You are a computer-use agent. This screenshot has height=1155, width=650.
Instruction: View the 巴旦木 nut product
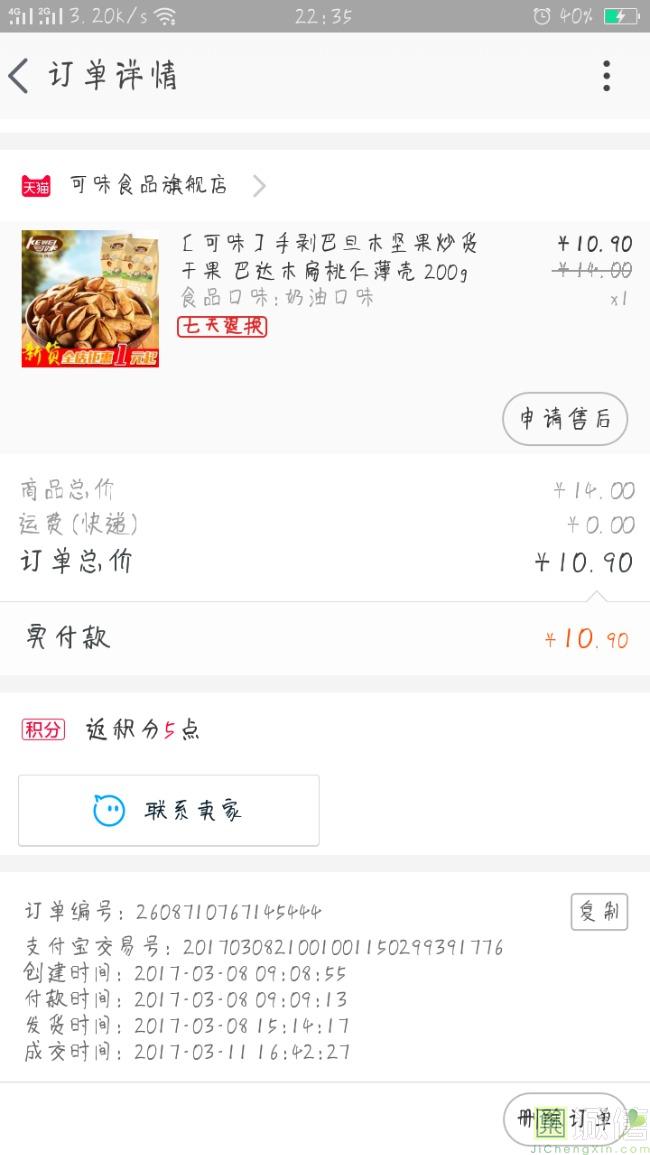(x=90, y=298)
